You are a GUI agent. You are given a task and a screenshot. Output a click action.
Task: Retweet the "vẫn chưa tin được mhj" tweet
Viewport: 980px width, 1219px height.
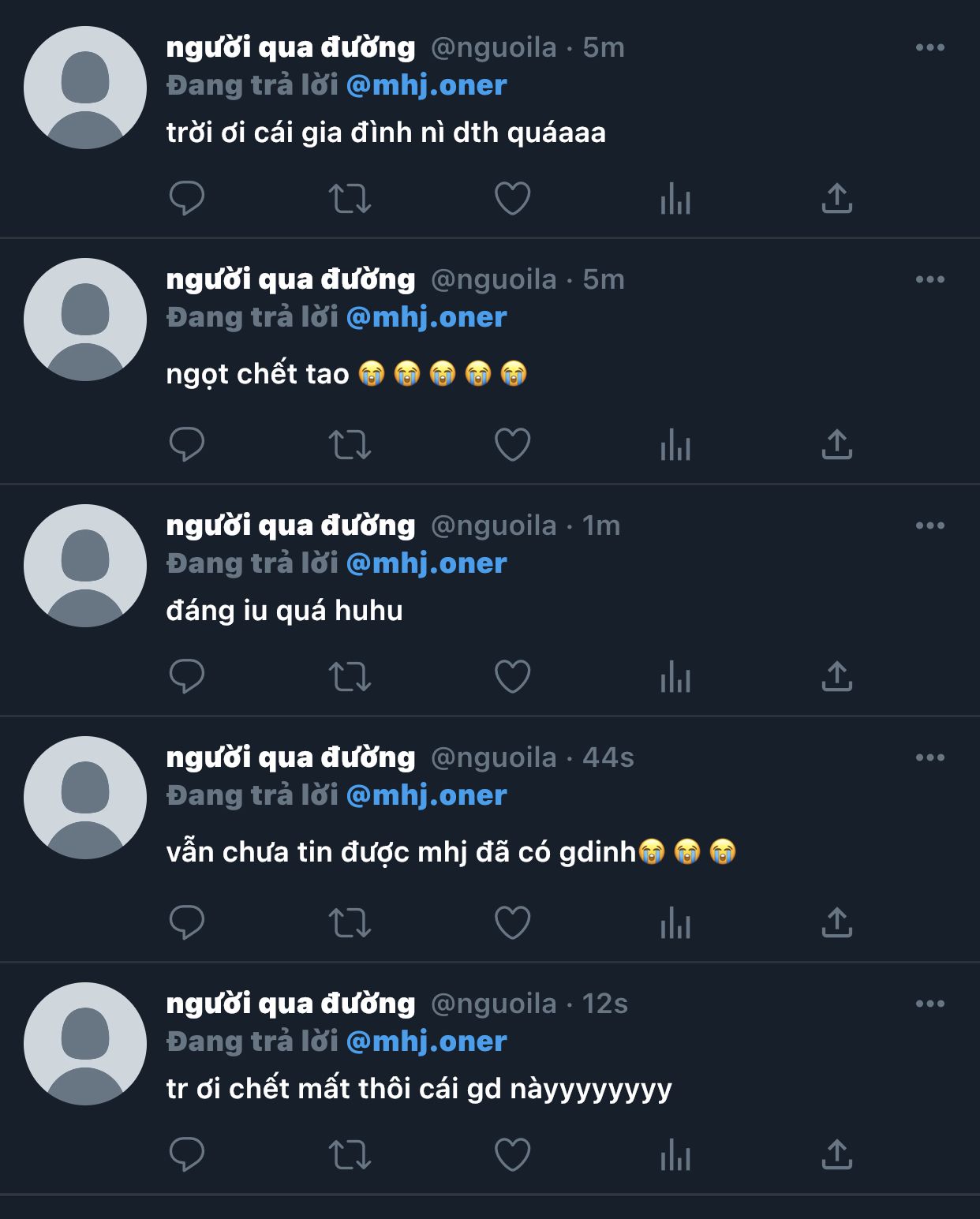pyautogui.click(x=350, y=922)
